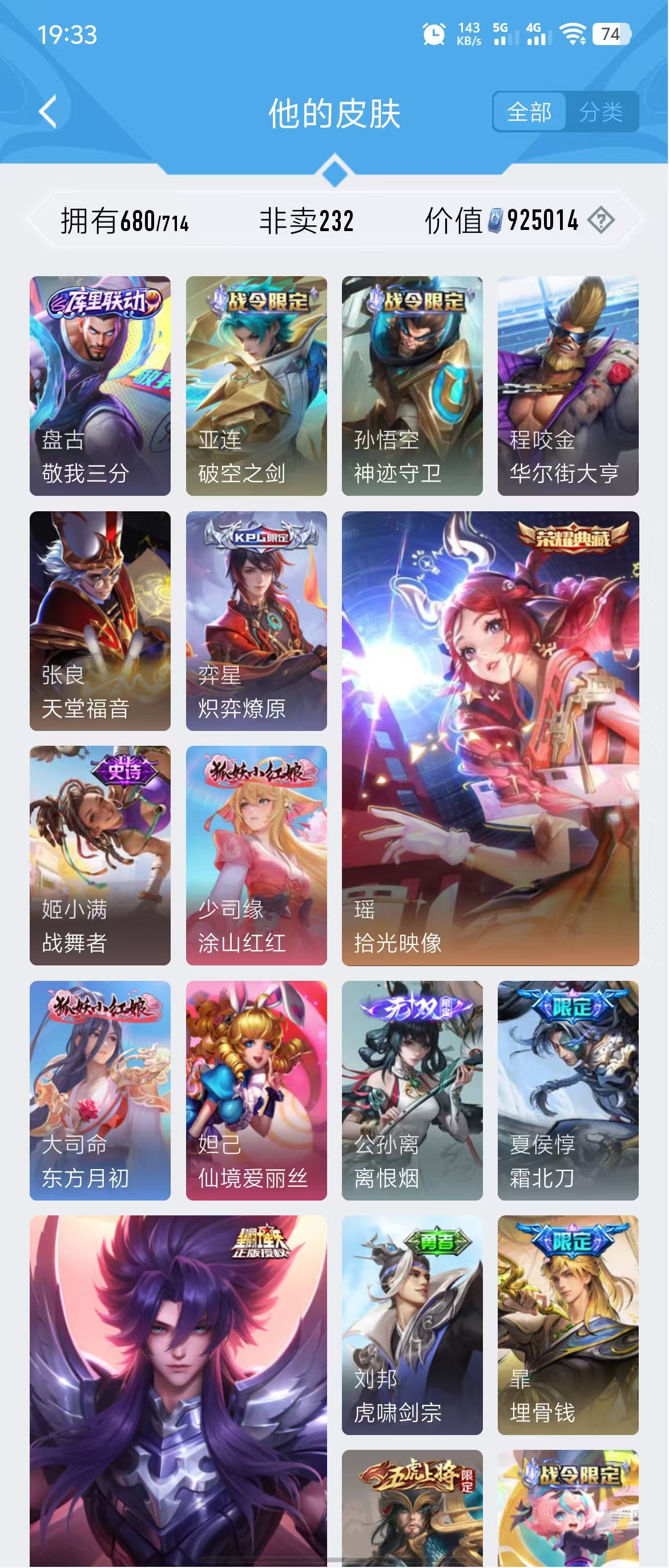View 张良 天堂福音 skin
The width and height of the screenshot is (669, 1568).
(100, 621)
